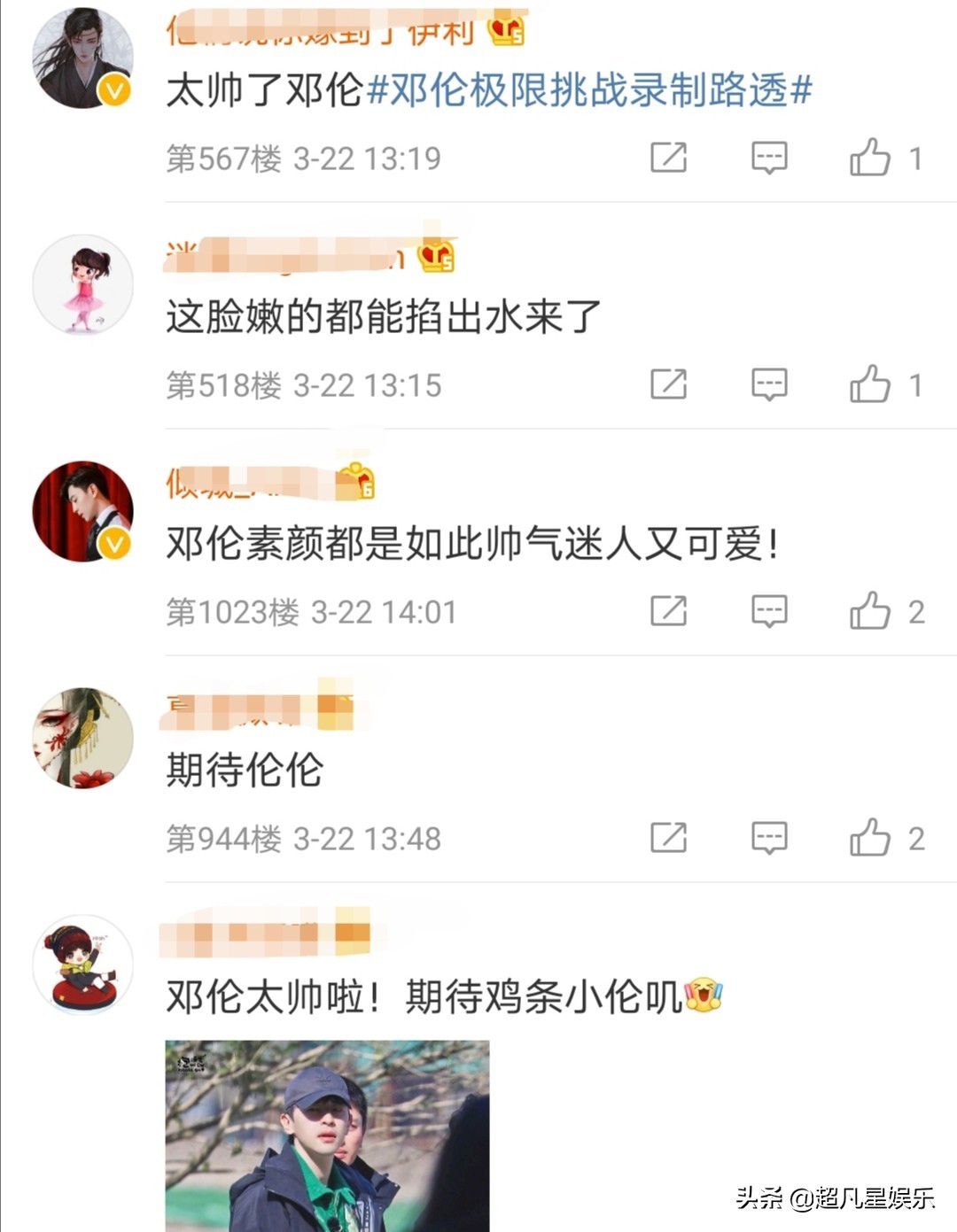Reply to the comment on floor 第1023楼
Viewport: 957px width, 1232px height.
tap(769, 612)
